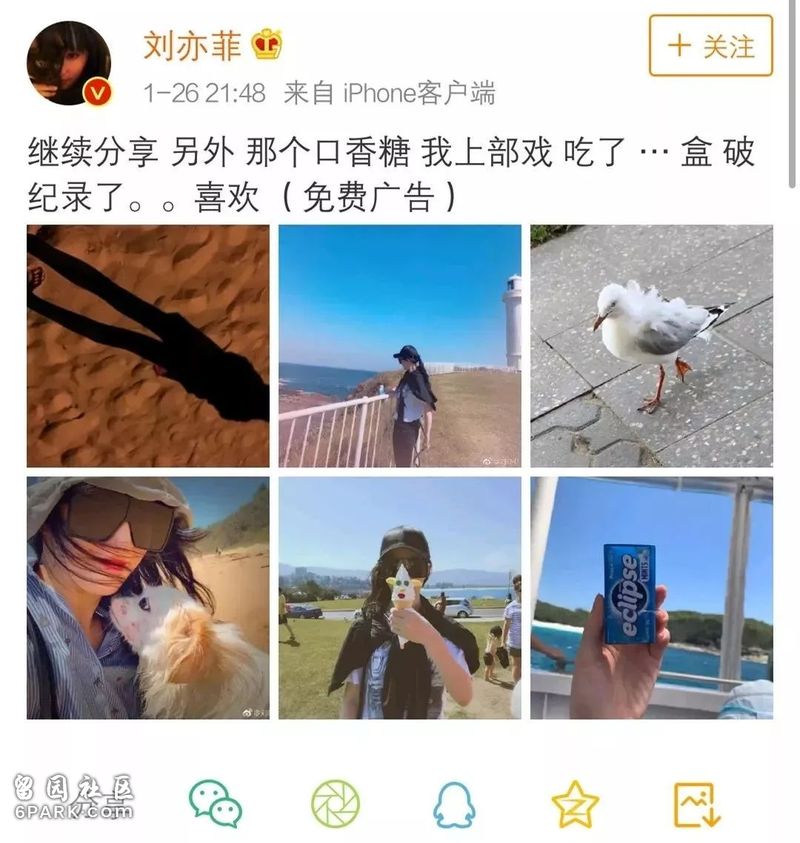The width and height of the screenshot is (800, 843).
Task: Open the seagull photo
Action: coord(651,346)
